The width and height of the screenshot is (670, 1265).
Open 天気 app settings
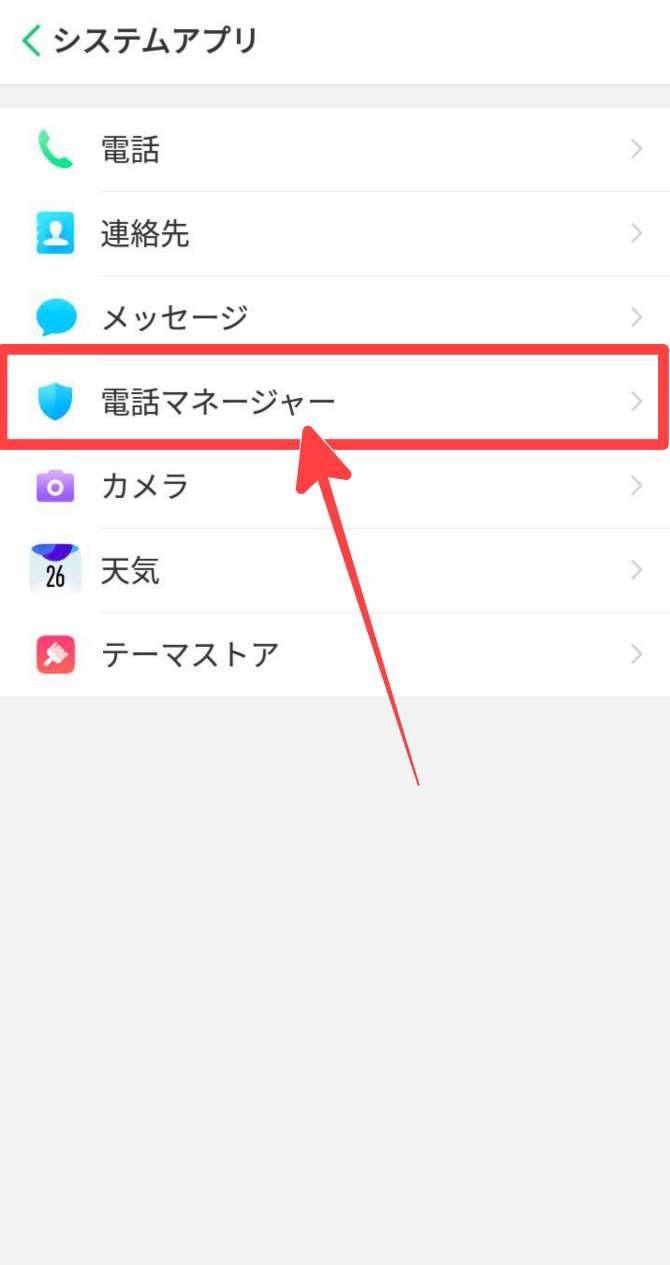click(x=335, y=571)
